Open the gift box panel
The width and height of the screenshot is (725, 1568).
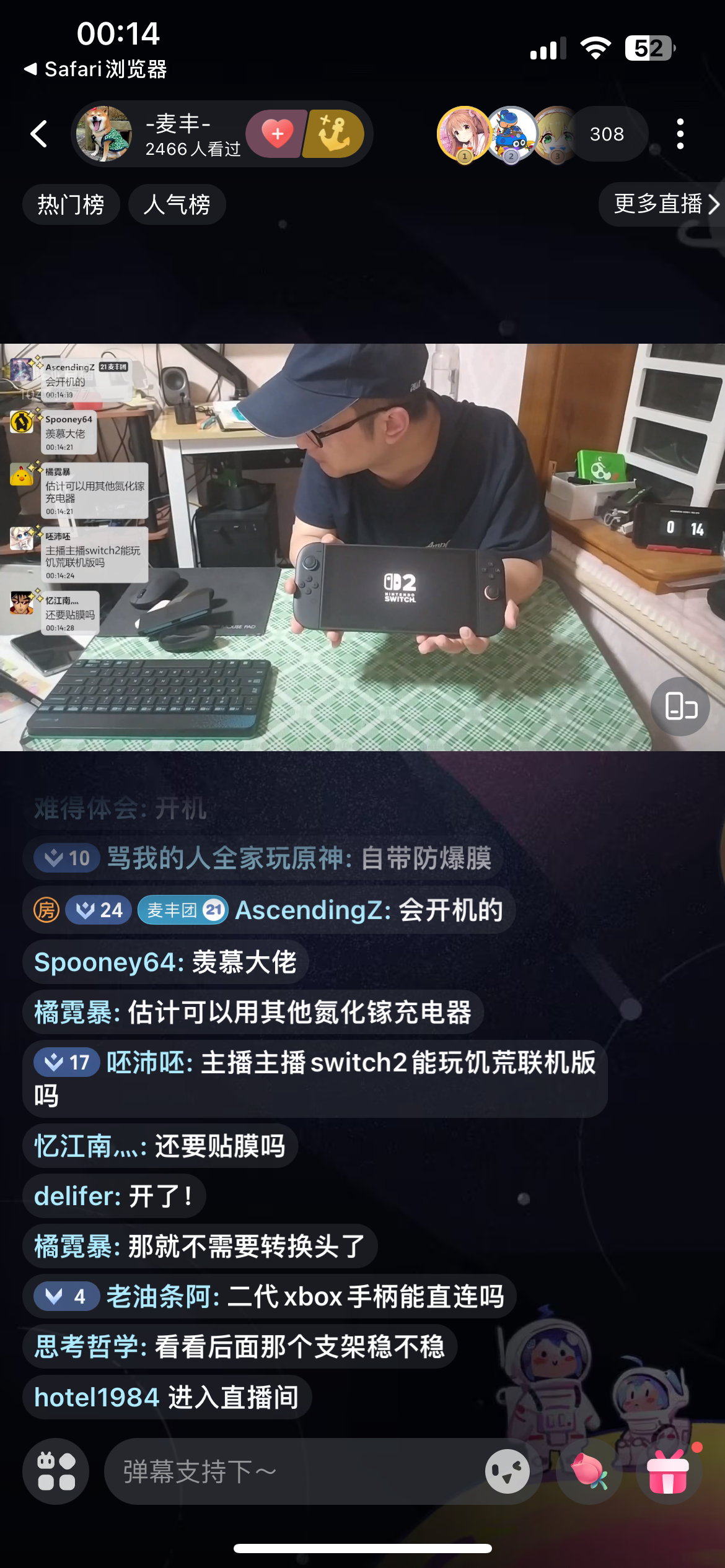tap(668, 1471)
